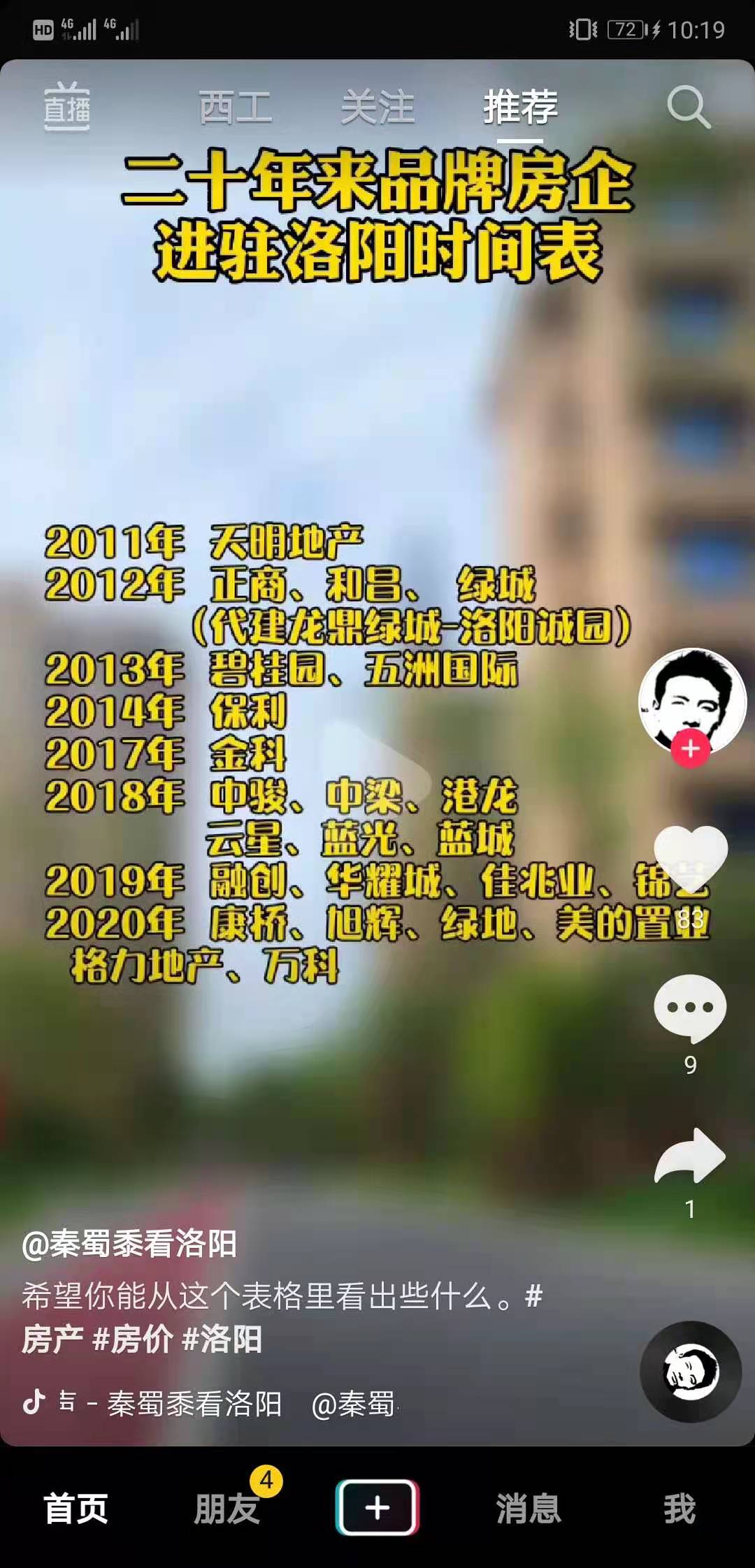Select the 推荐 tab
This screenshot has height=1568, width=755.
(x=520, y=108)
